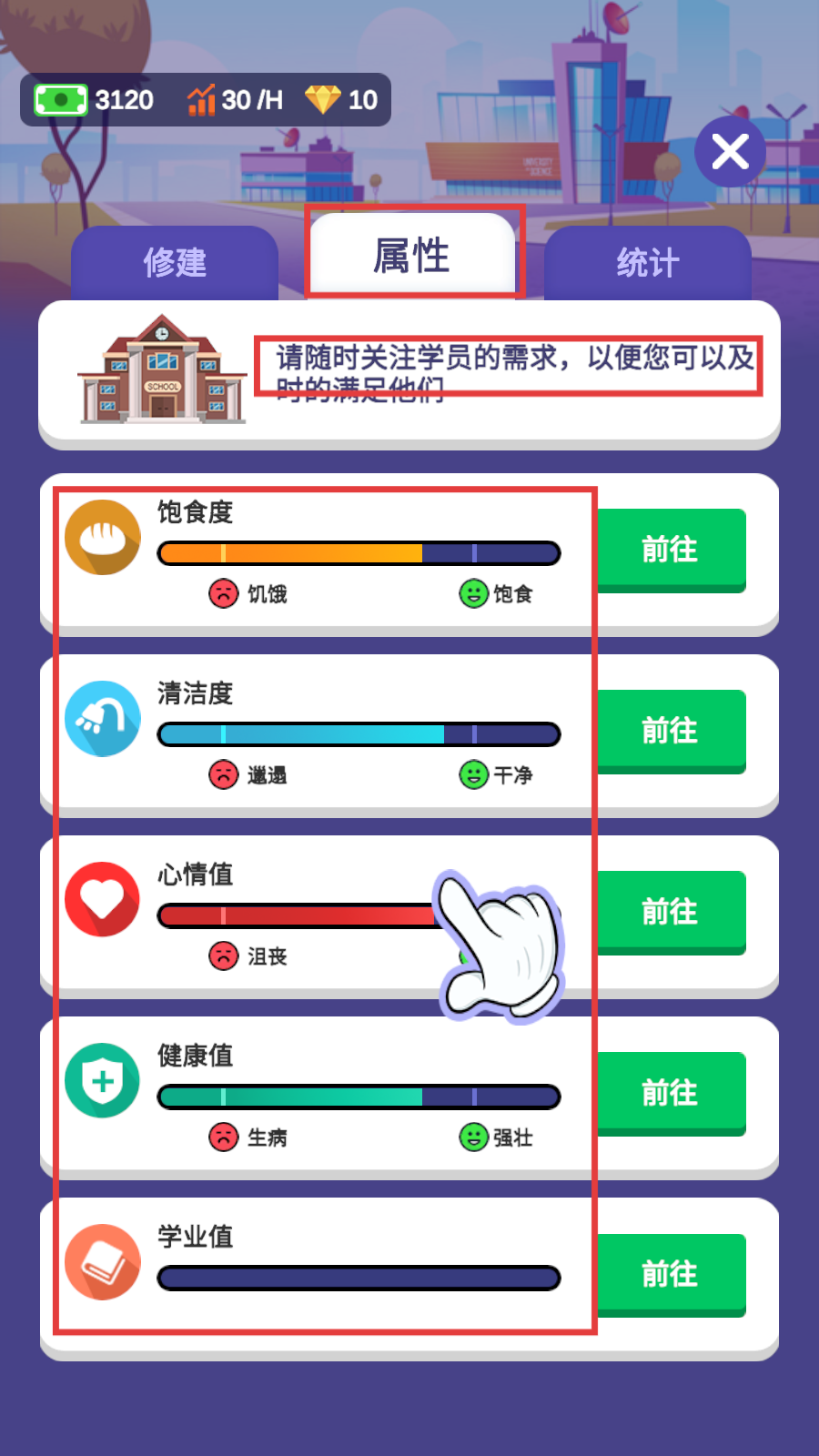Open the 统计 tab

click(647, 263)
